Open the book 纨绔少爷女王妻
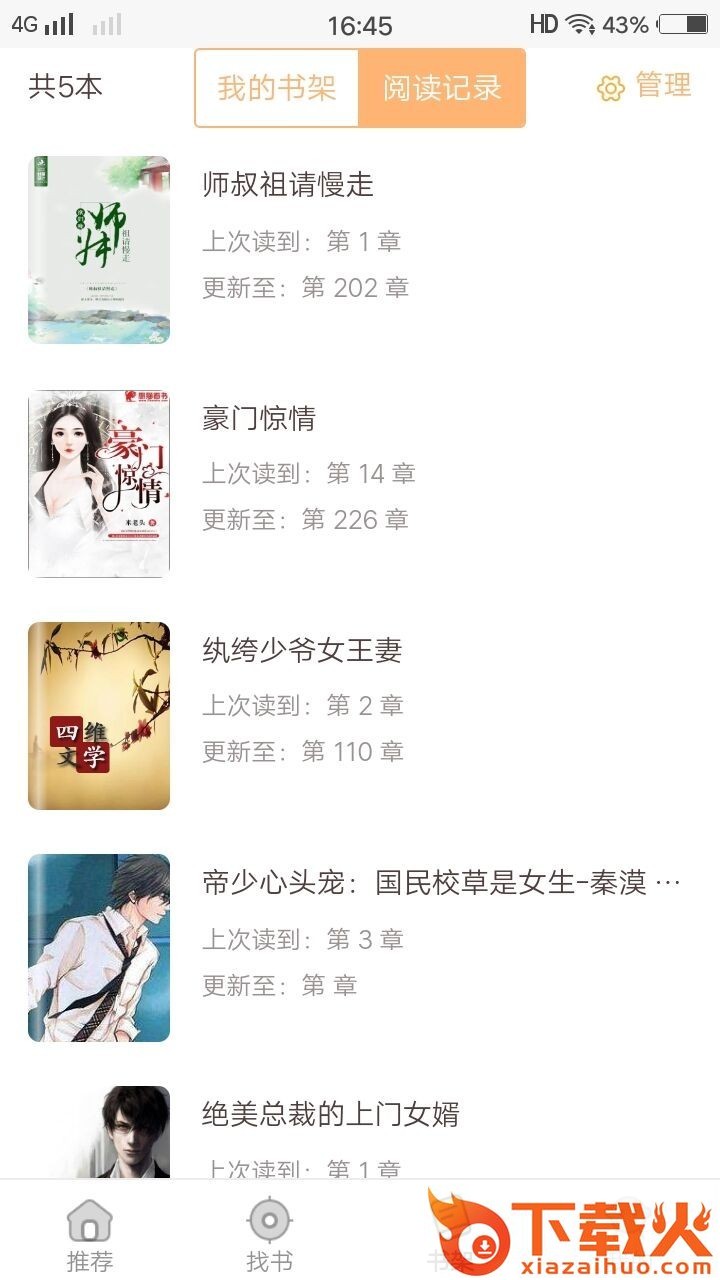This screenshot has height=1280, width=720. click(x=302, y=651)
